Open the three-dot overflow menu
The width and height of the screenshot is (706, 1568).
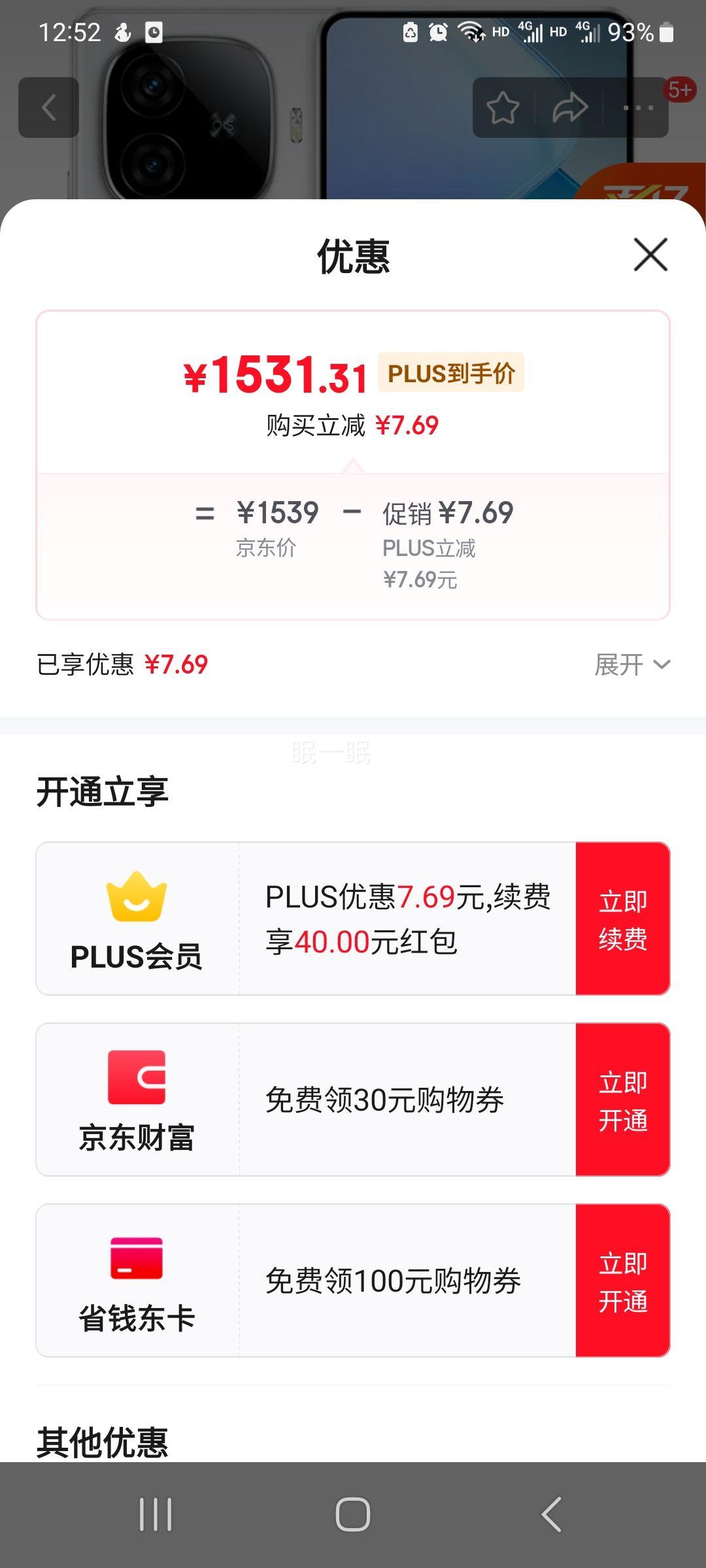click(x=638, y=108)
